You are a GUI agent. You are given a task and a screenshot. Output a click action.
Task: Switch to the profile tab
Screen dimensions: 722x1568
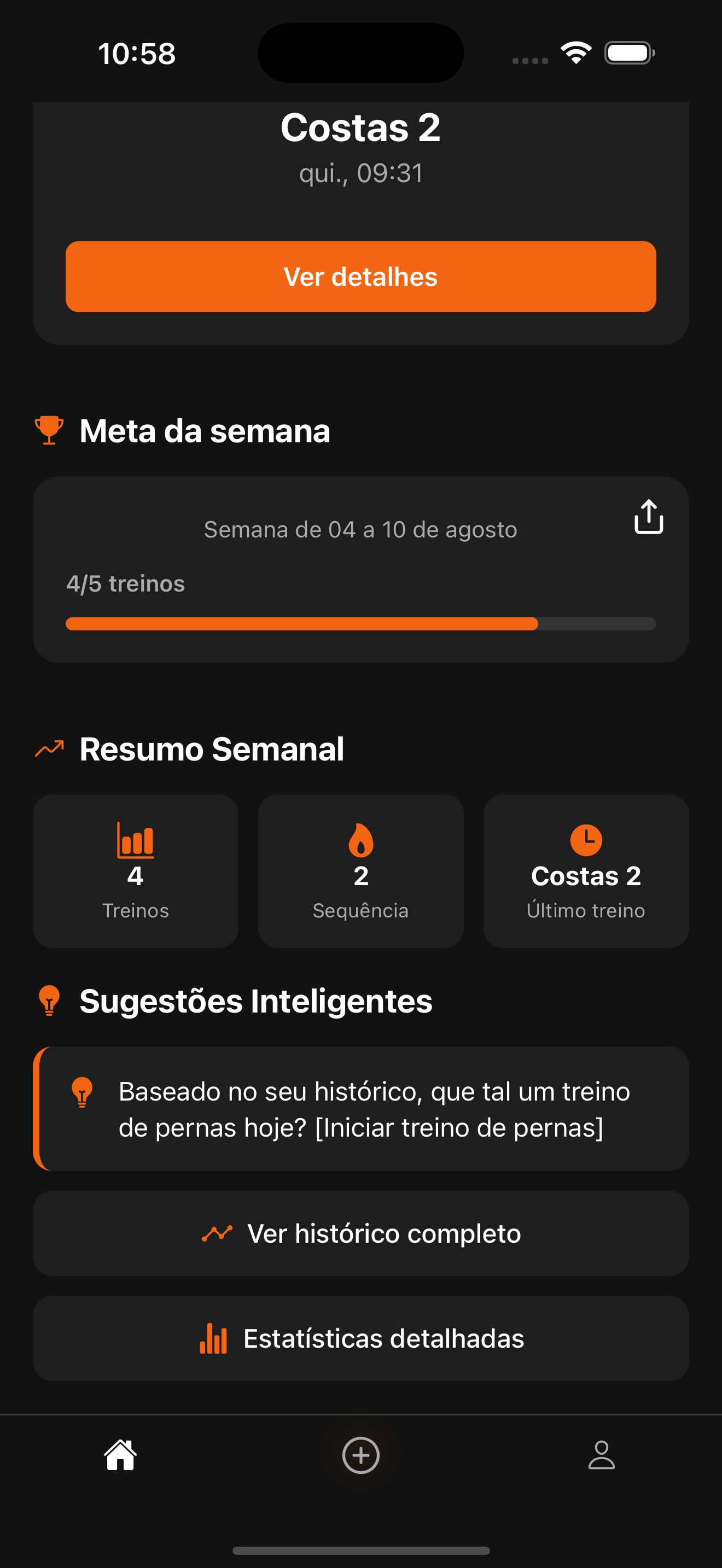tap(601, 1455)
